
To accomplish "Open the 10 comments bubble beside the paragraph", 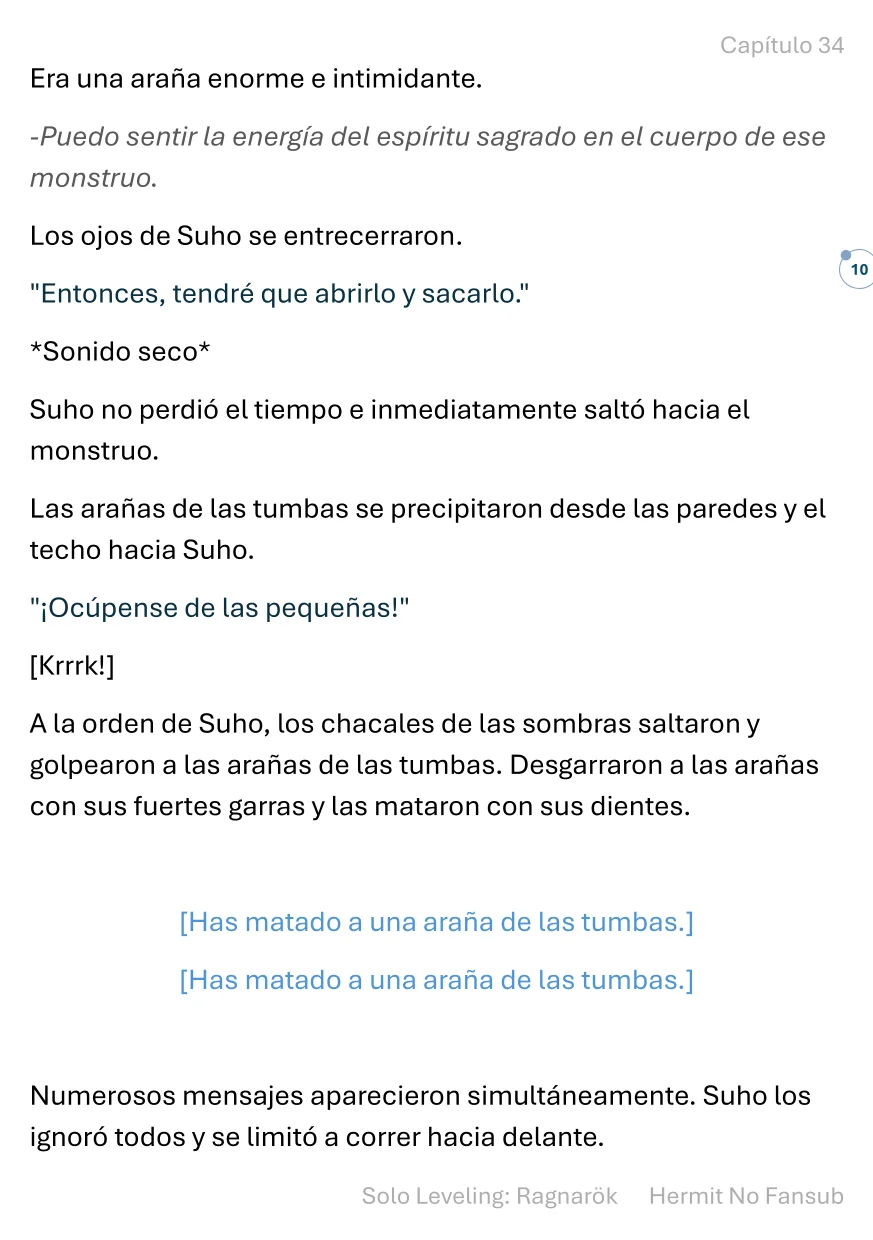I will [x=857, y=270].
